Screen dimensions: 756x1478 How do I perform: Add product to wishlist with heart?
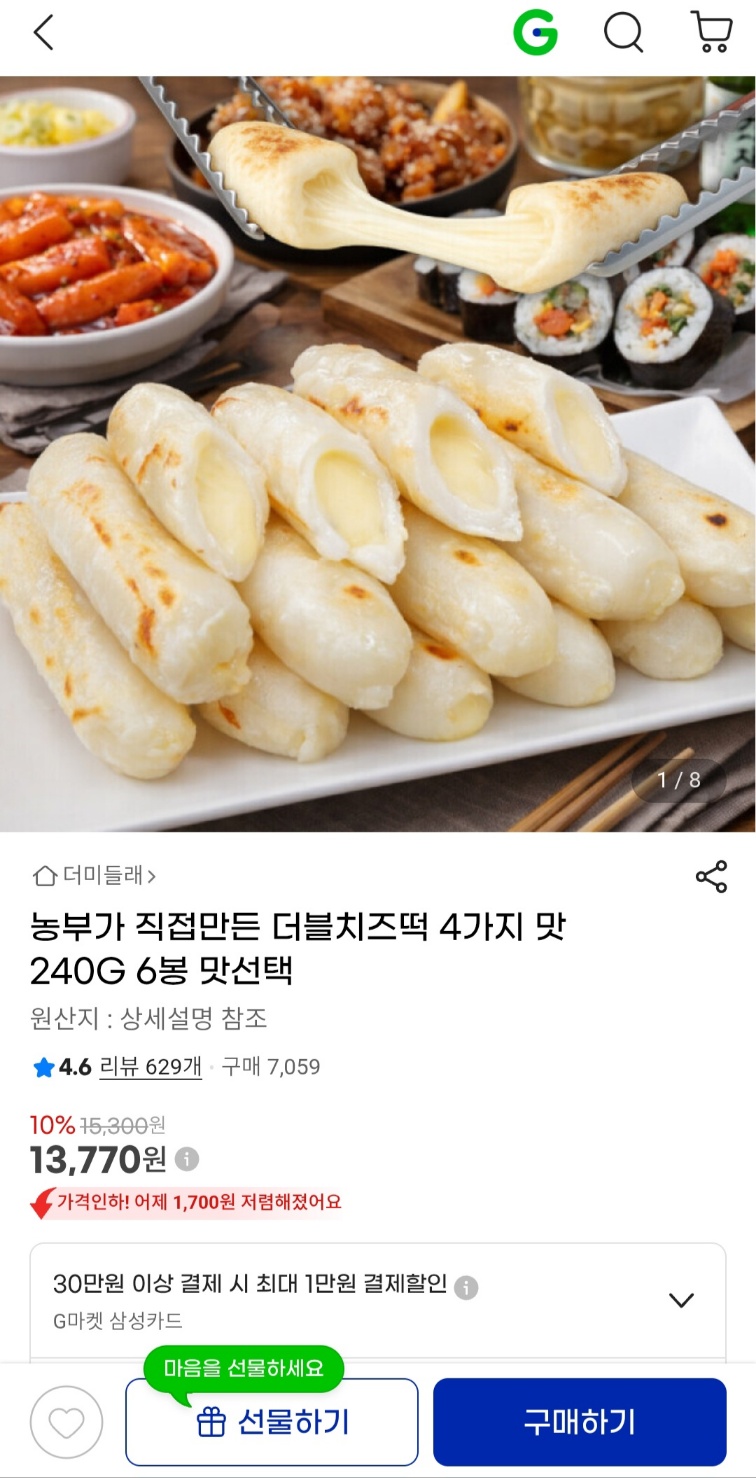click(66, 1422)
